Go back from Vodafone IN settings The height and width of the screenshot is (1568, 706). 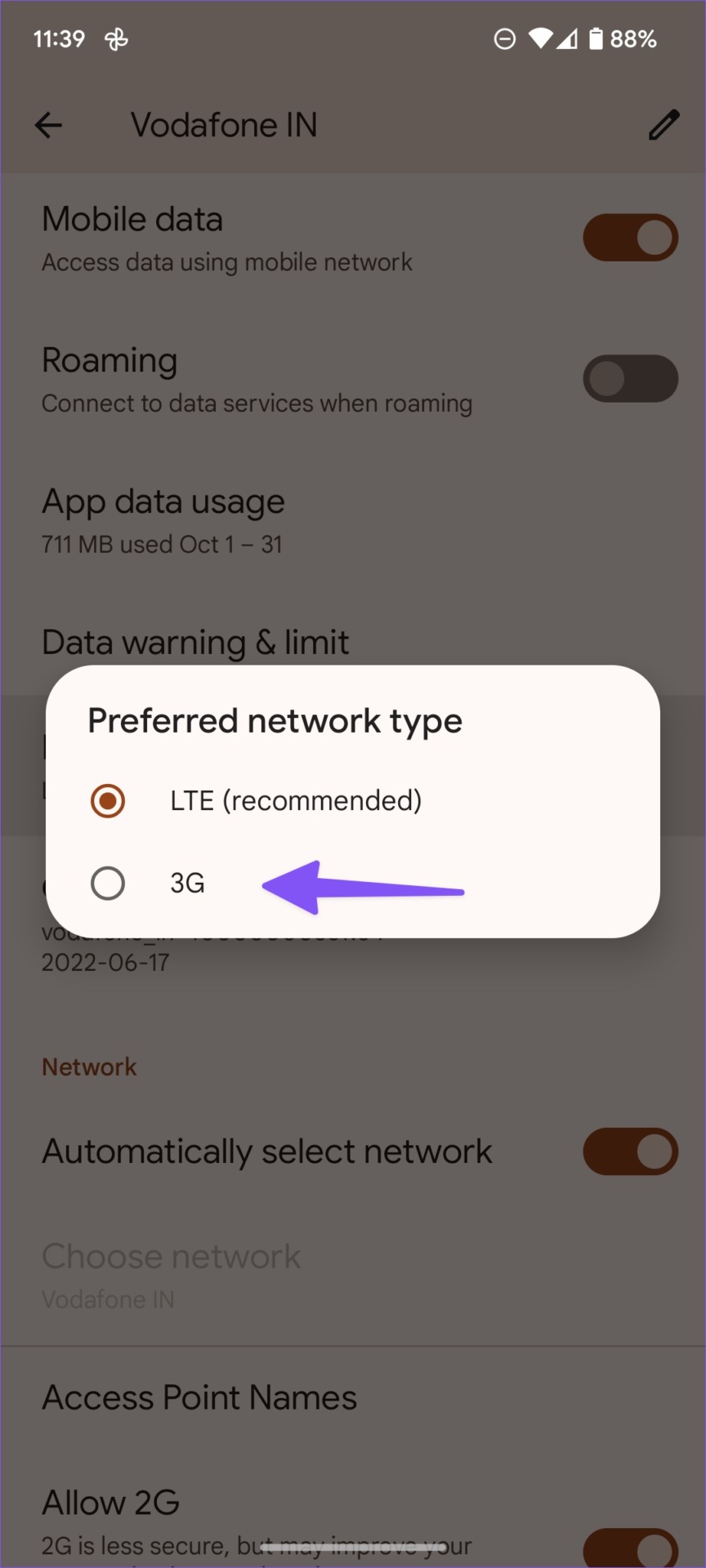[48, 125]
